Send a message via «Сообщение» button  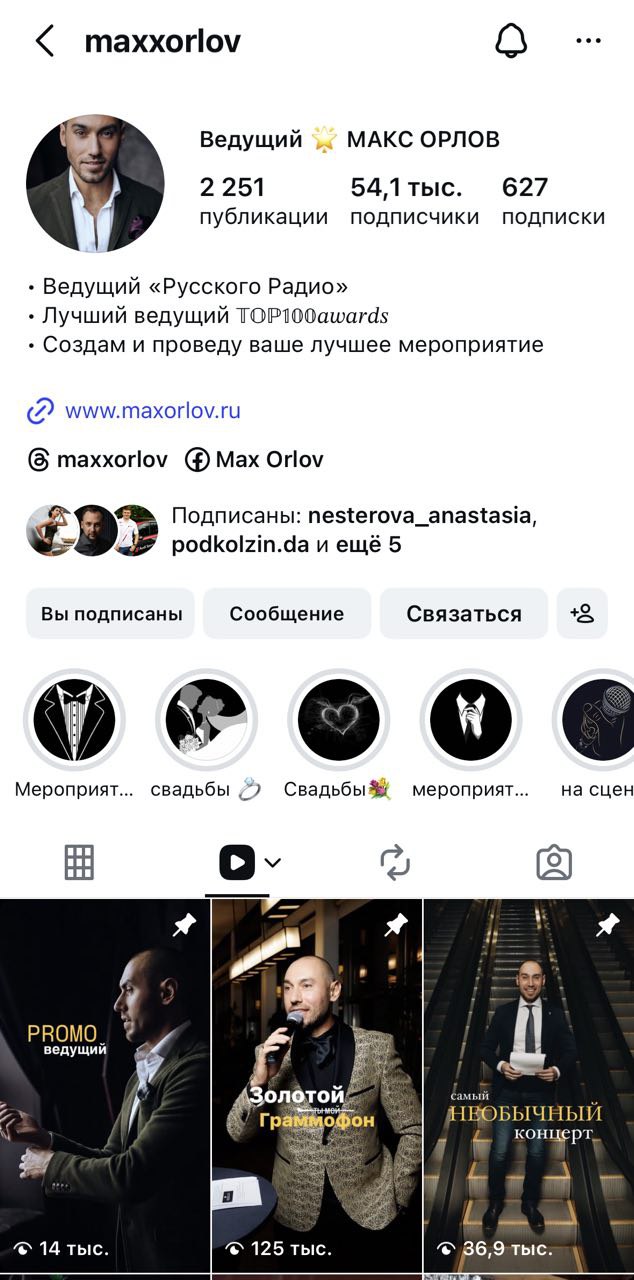286,614
